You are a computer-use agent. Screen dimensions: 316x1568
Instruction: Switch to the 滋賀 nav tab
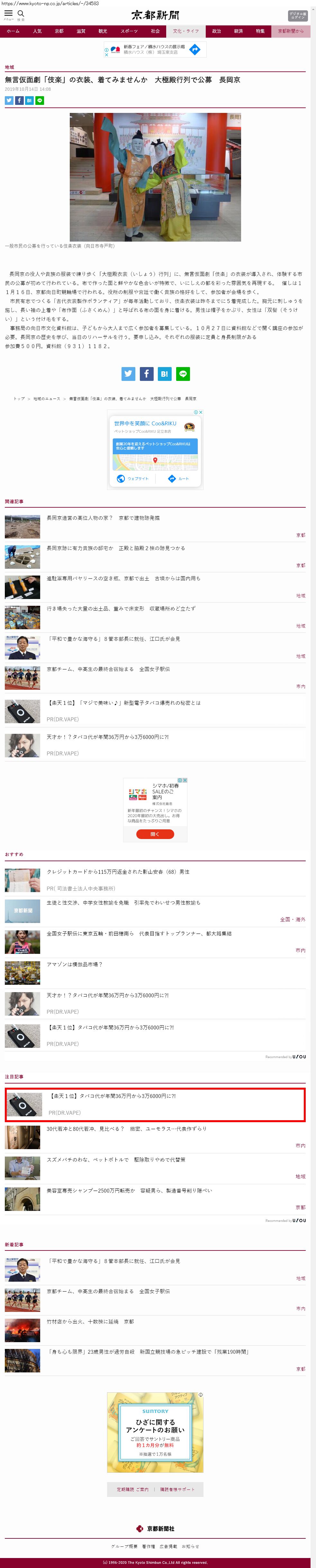pyautogui.click(x=81, y=31)
